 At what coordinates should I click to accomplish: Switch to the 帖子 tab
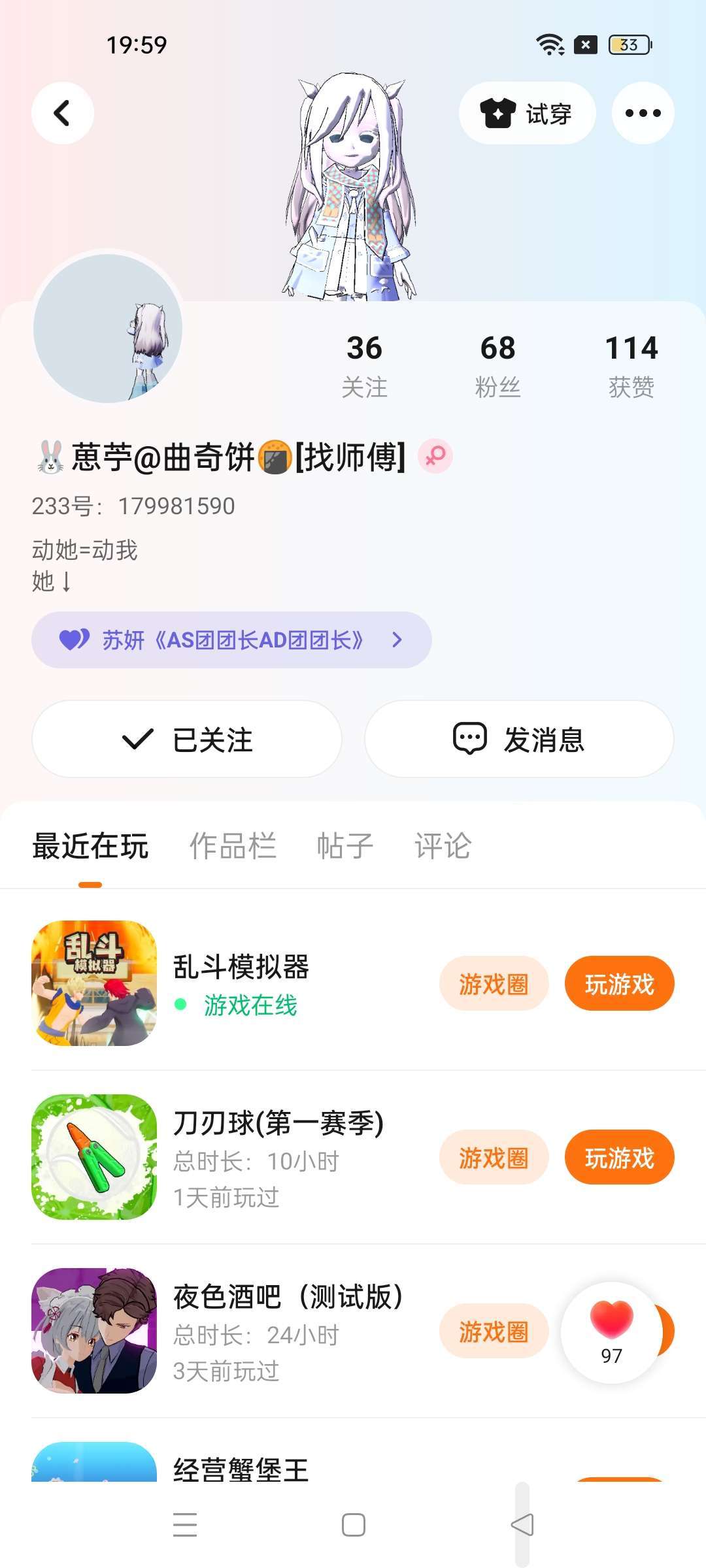[345, 846]
